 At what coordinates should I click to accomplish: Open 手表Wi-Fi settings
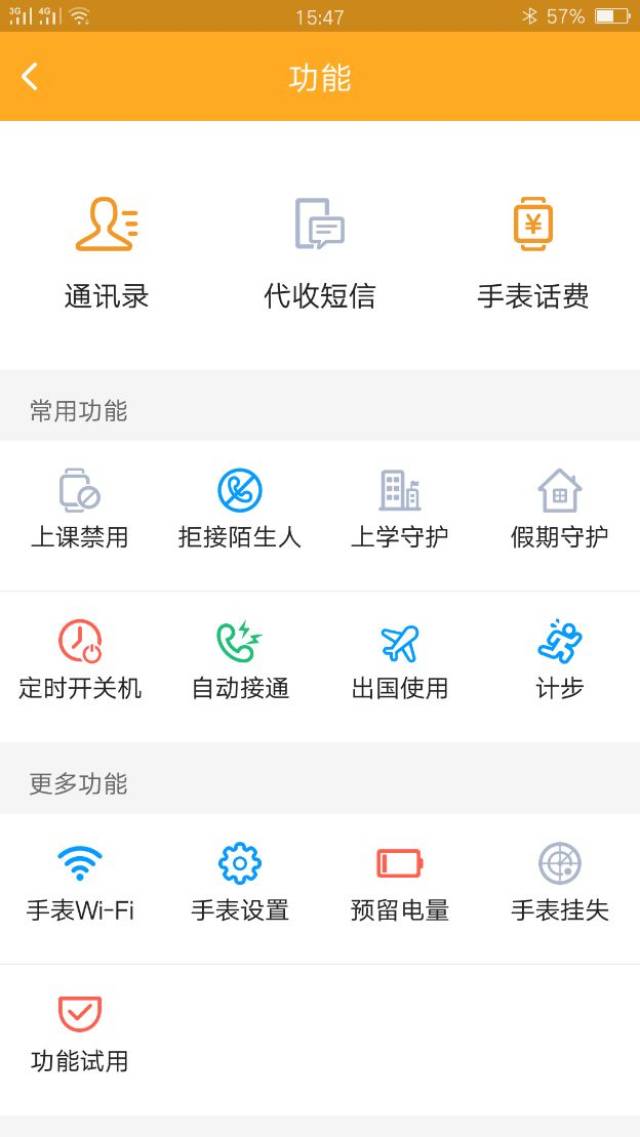(x=80, y=883)
